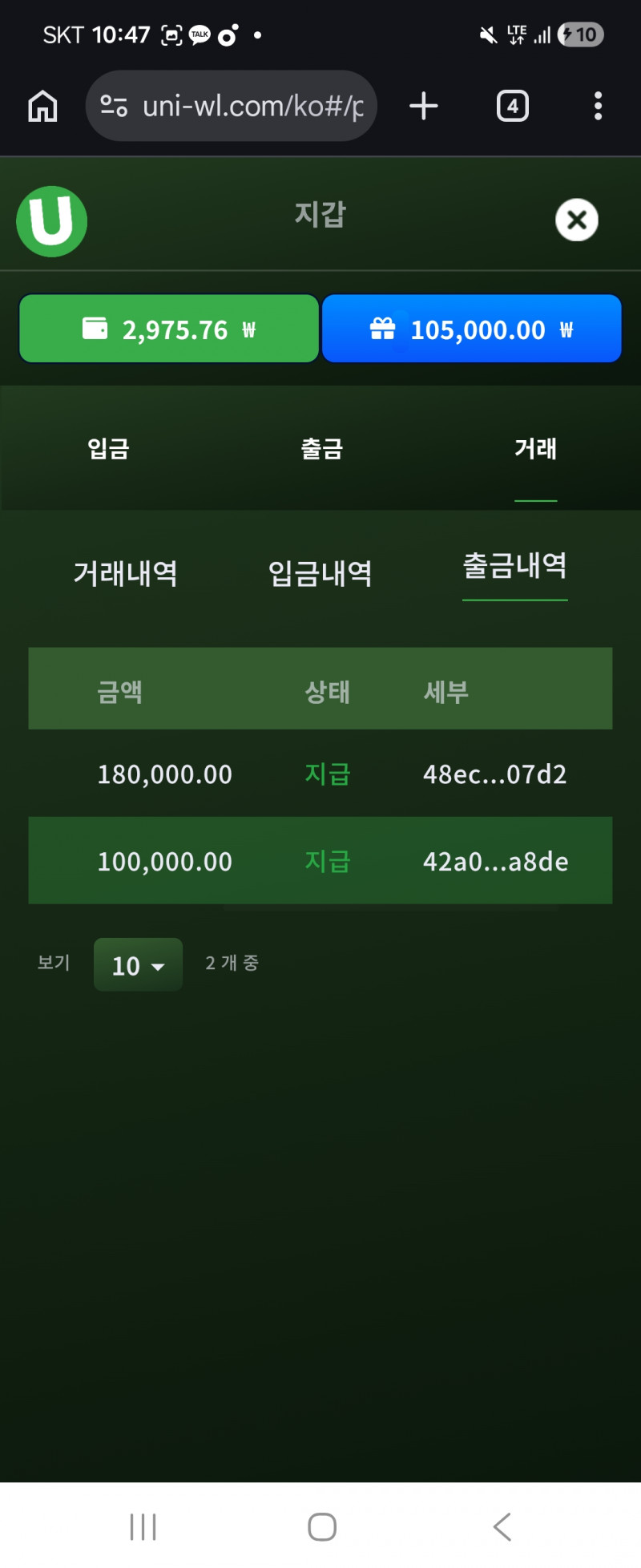The height and width of the screenshot is (1568, 641).
Task: Open the 100,000.00 withdrawal row
Action: 320,861
